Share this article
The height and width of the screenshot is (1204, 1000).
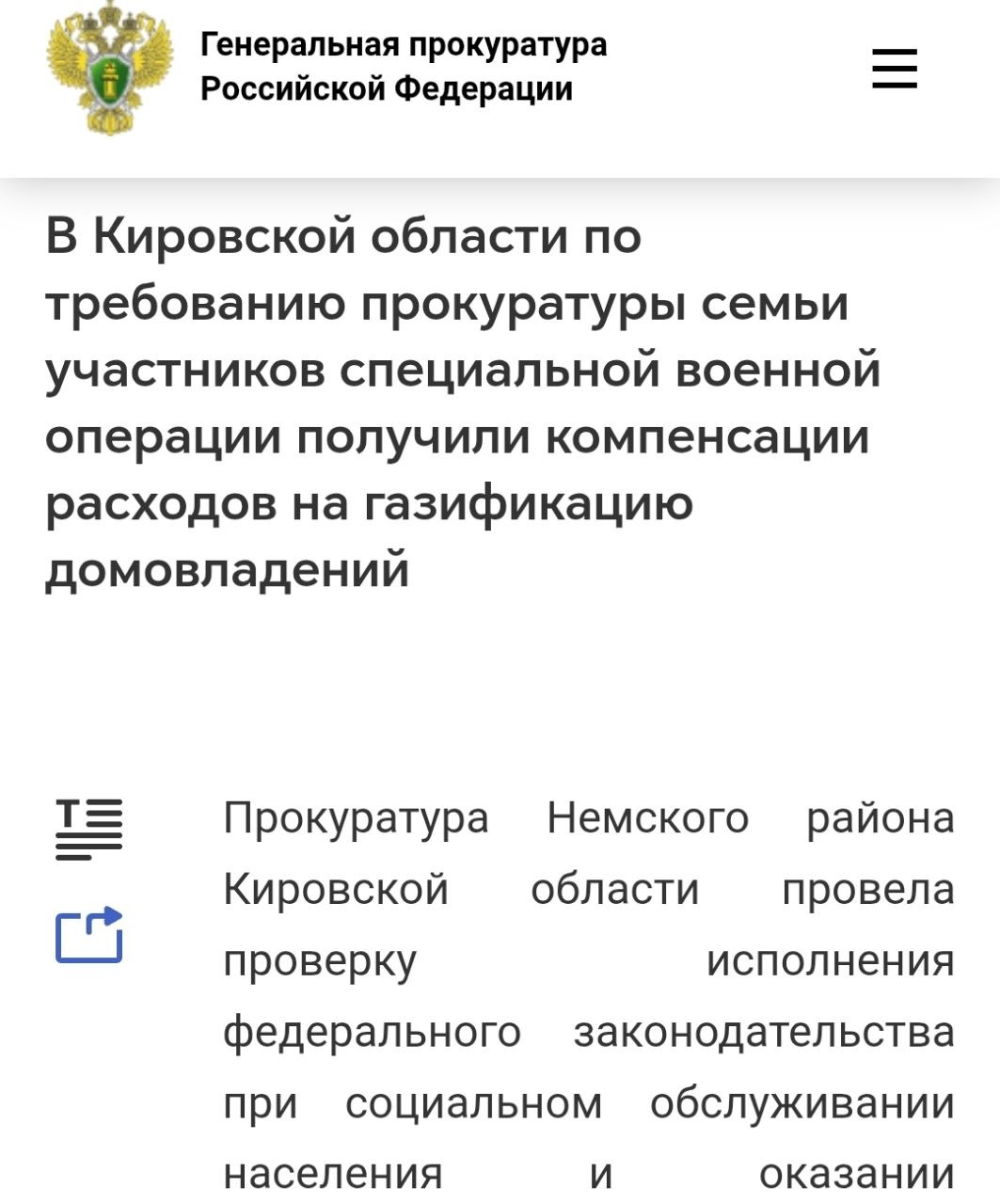point(89,935)
